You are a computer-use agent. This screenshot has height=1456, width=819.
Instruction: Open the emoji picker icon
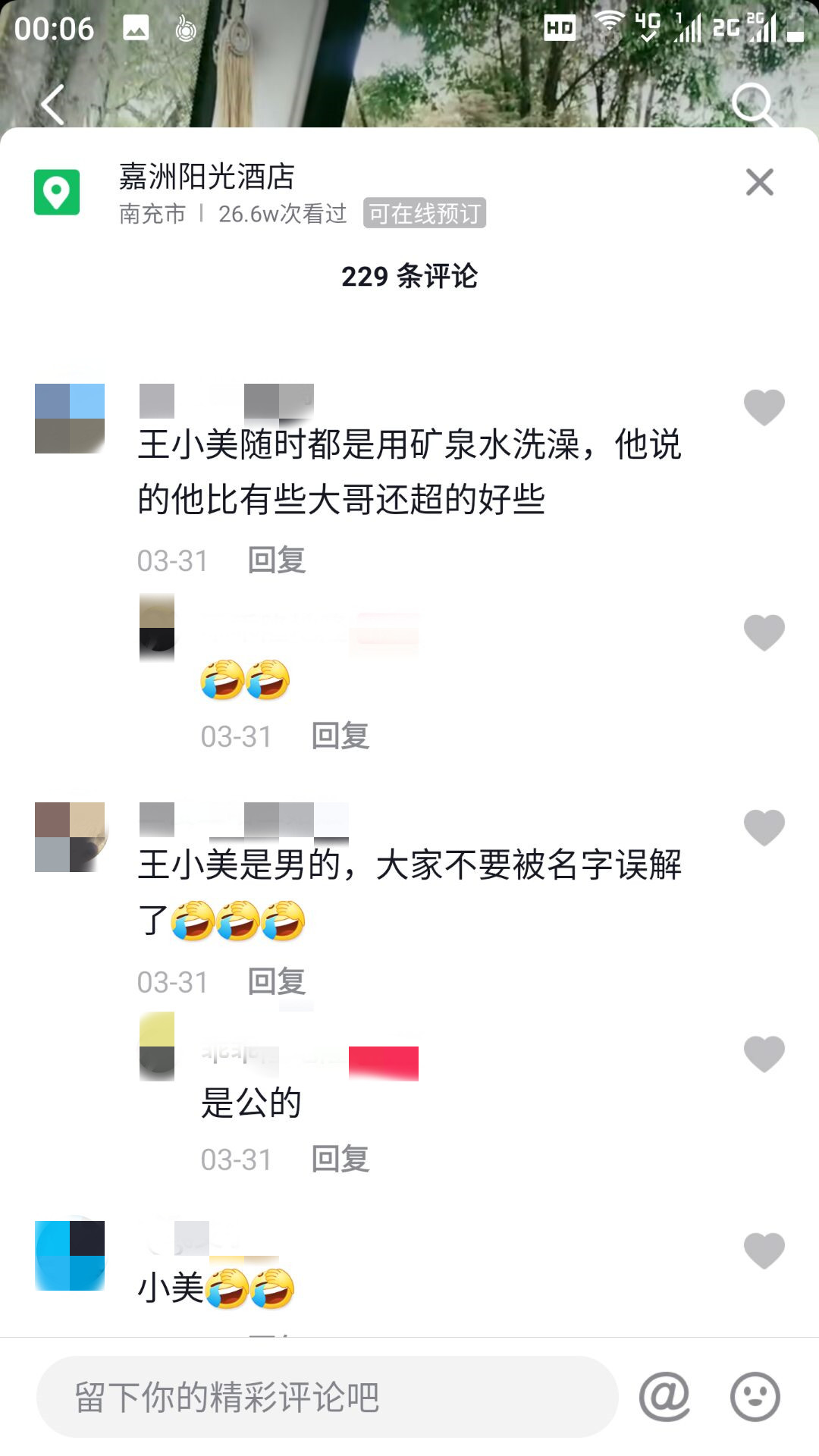pyautogui.click(x=755, y=1397)
